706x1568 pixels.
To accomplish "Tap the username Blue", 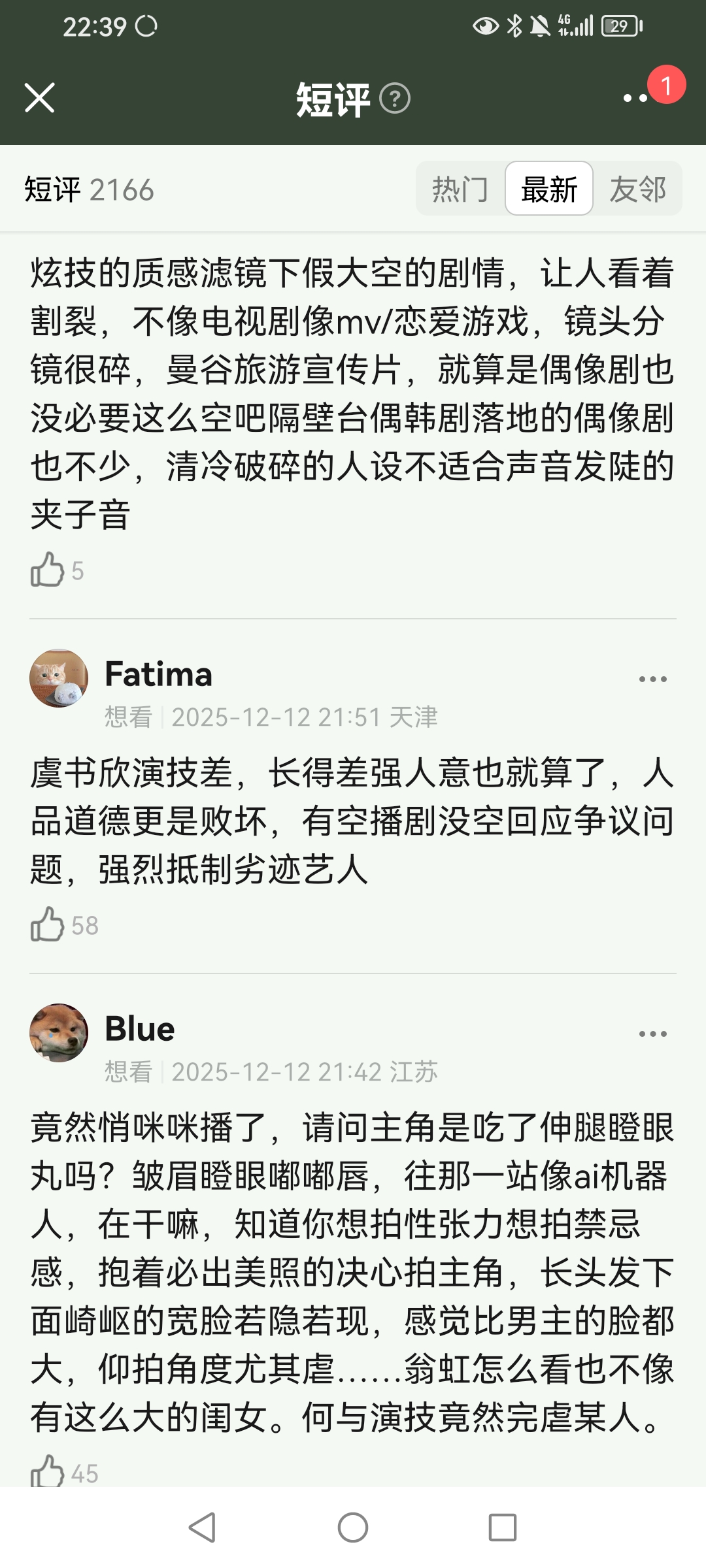I will pyautogui.click(x=139, y=1029).
